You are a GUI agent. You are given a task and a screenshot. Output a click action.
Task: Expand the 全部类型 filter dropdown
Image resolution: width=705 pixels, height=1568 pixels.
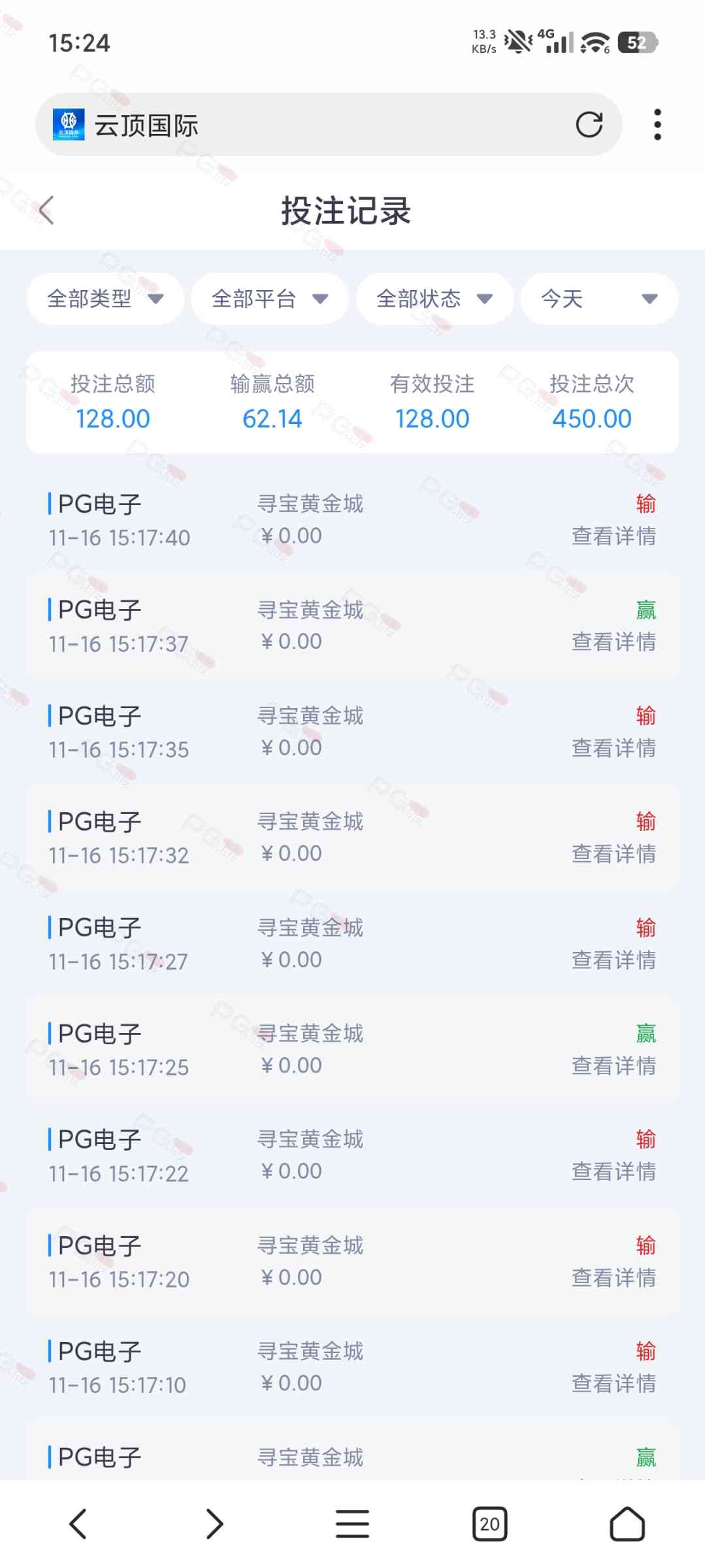[105, 299]
